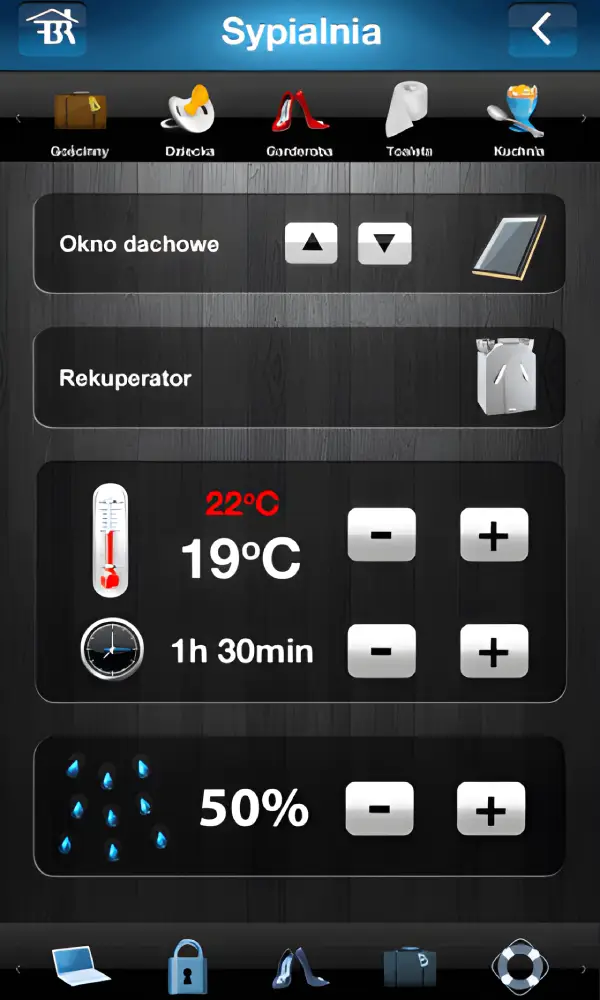Go back with the top arrow

pos(541,30)
